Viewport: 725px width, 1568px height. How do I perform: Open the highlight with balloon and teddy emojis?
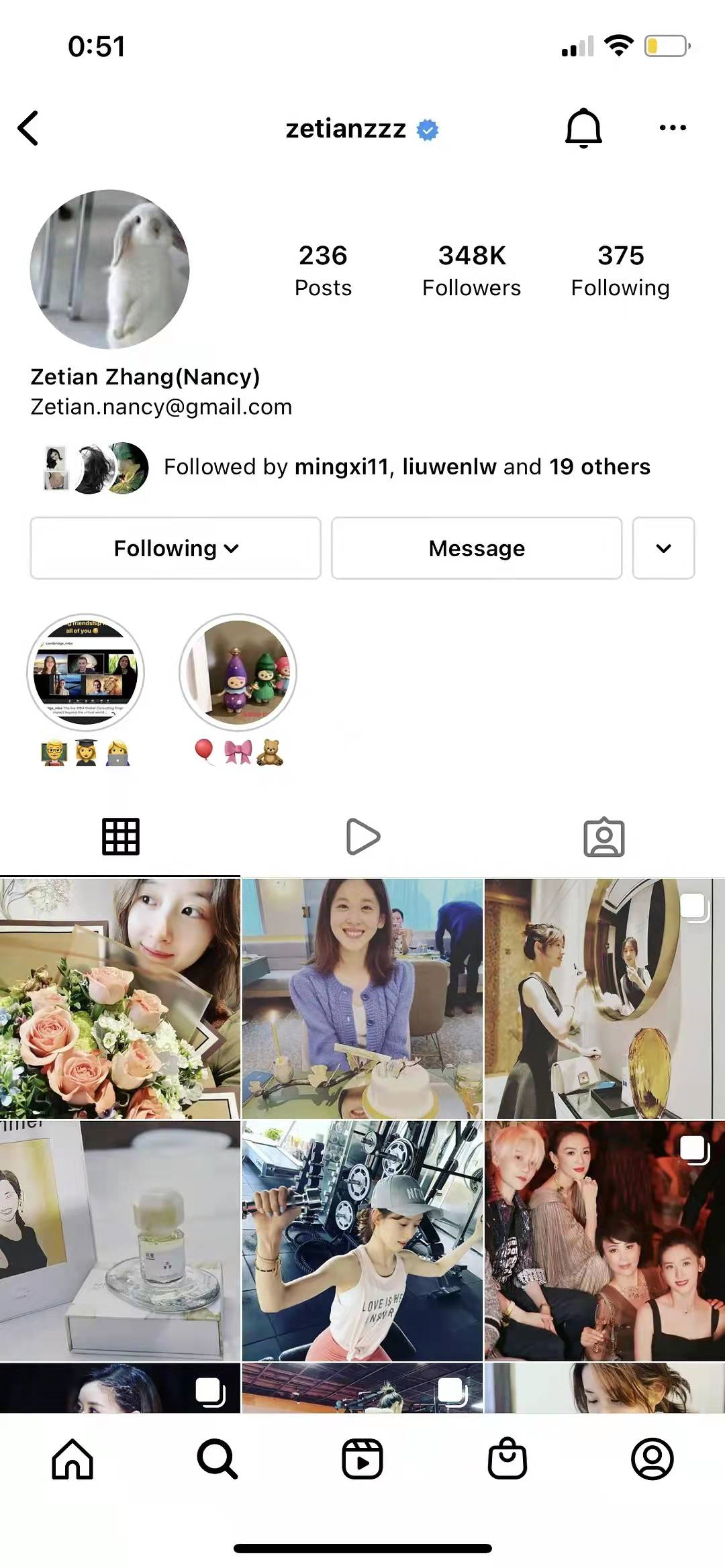coord(238,672)
